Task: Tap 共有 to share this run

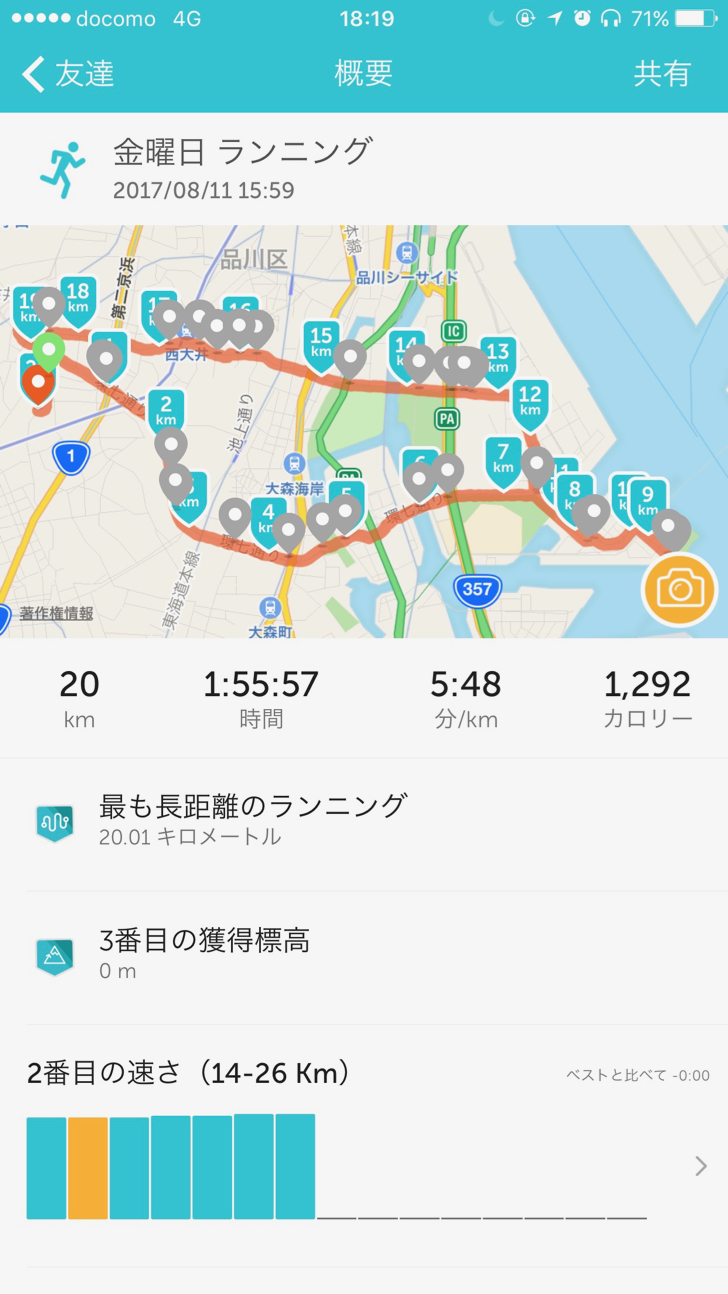Action: (x=662, y=74)
